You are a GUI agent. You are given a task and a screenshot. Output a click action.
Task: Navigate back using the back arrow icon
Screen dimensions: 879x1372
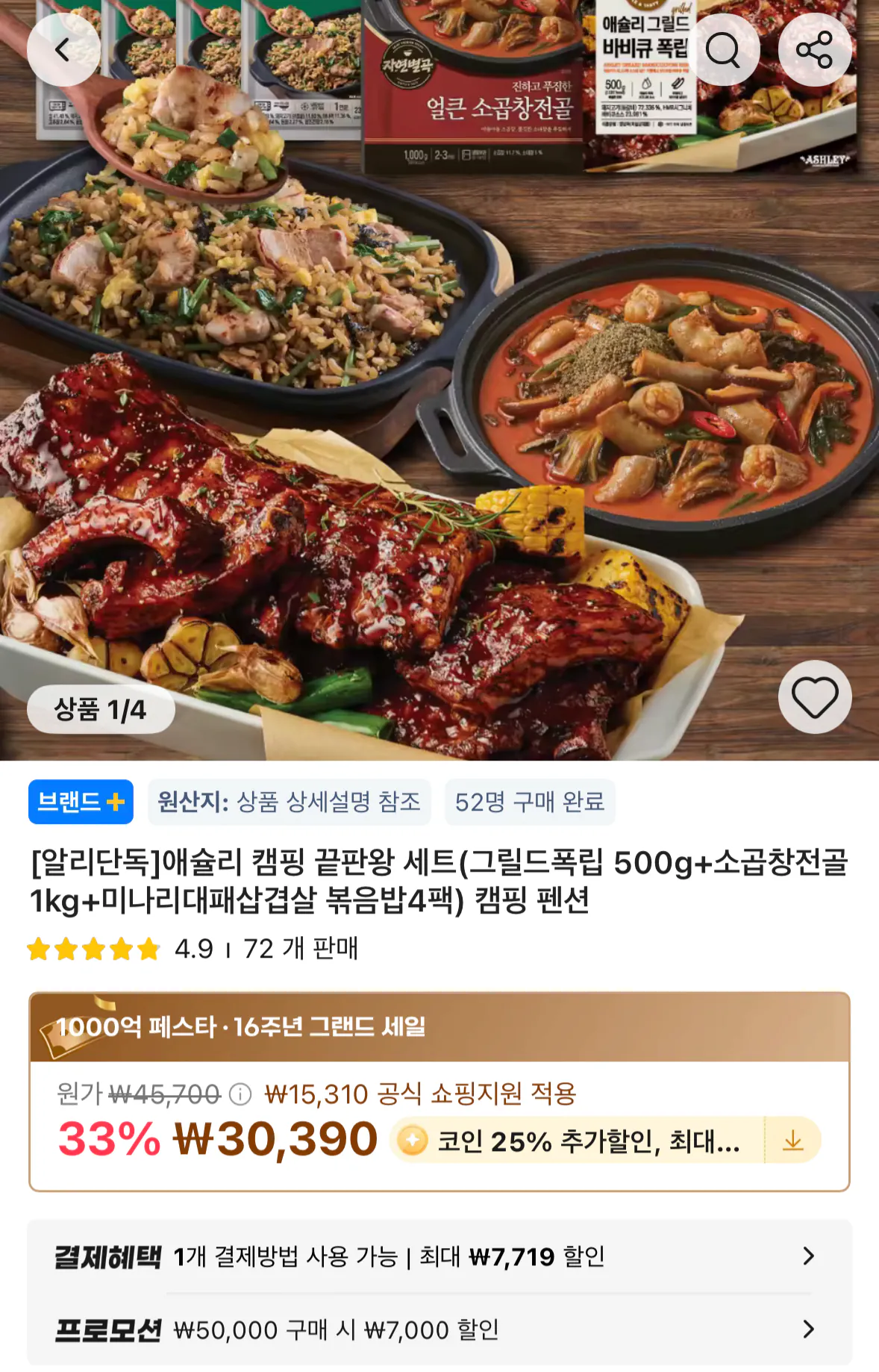(65, 48)
